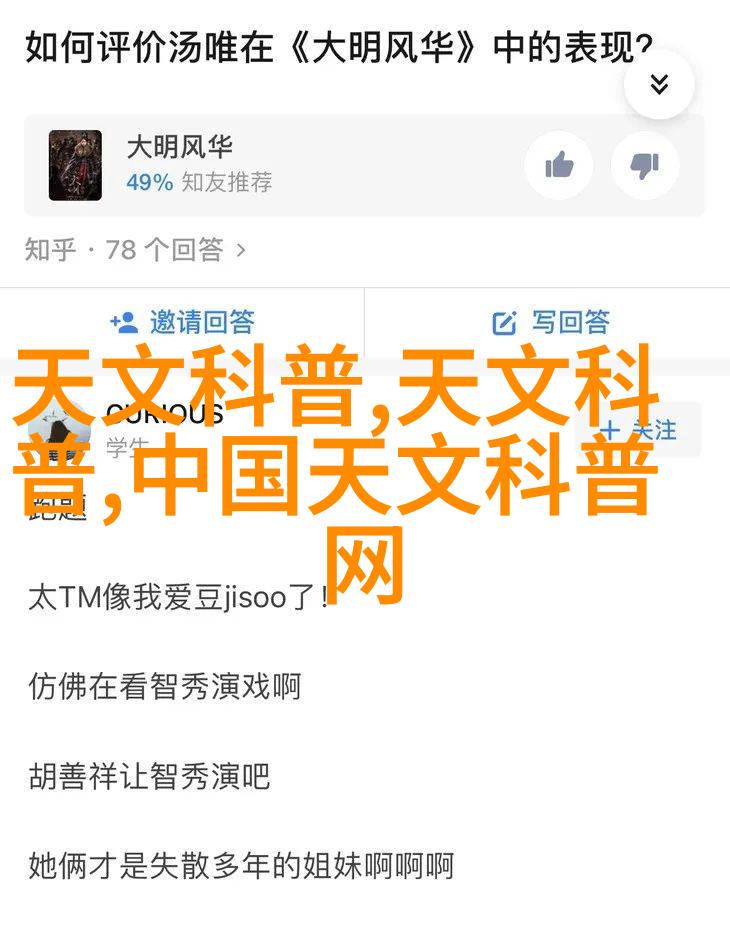Give 大明风华 a thumbs down
The height and width of the screenshot is (928, 730).
645,165
